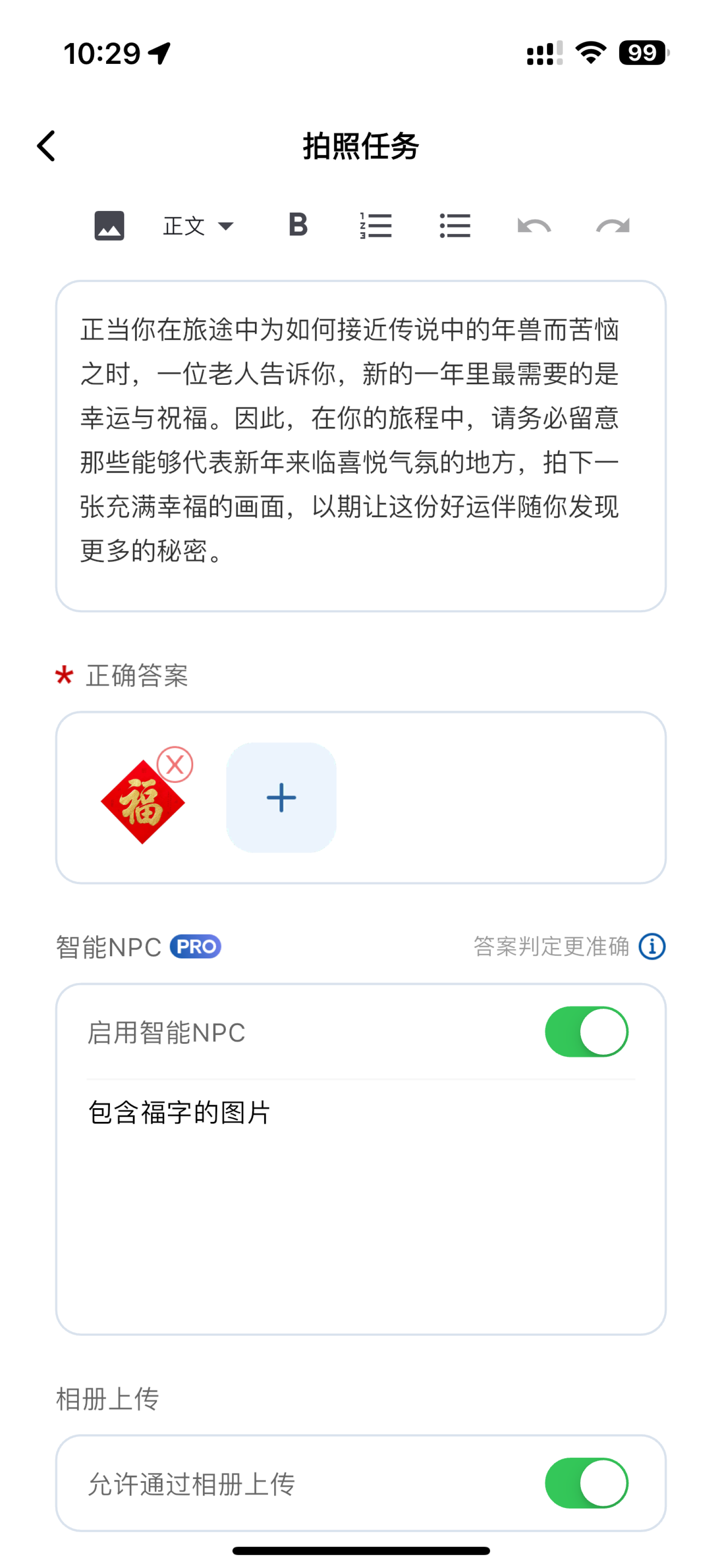Select the bullet list icon
722x1568 pixels.
(x=455, y=225)
